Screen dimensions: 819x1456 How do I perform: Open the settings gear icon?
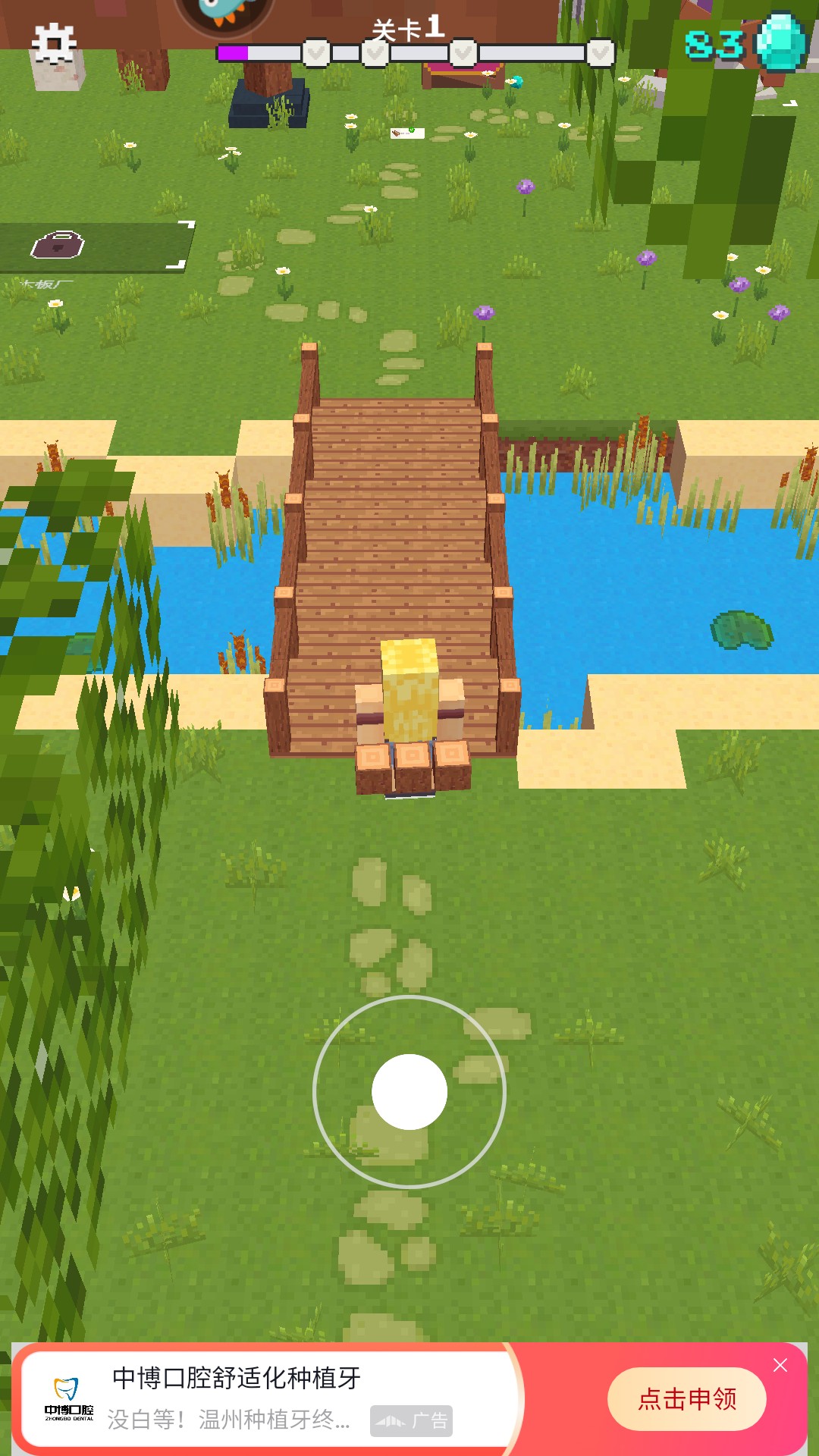(x=54, y=44)
